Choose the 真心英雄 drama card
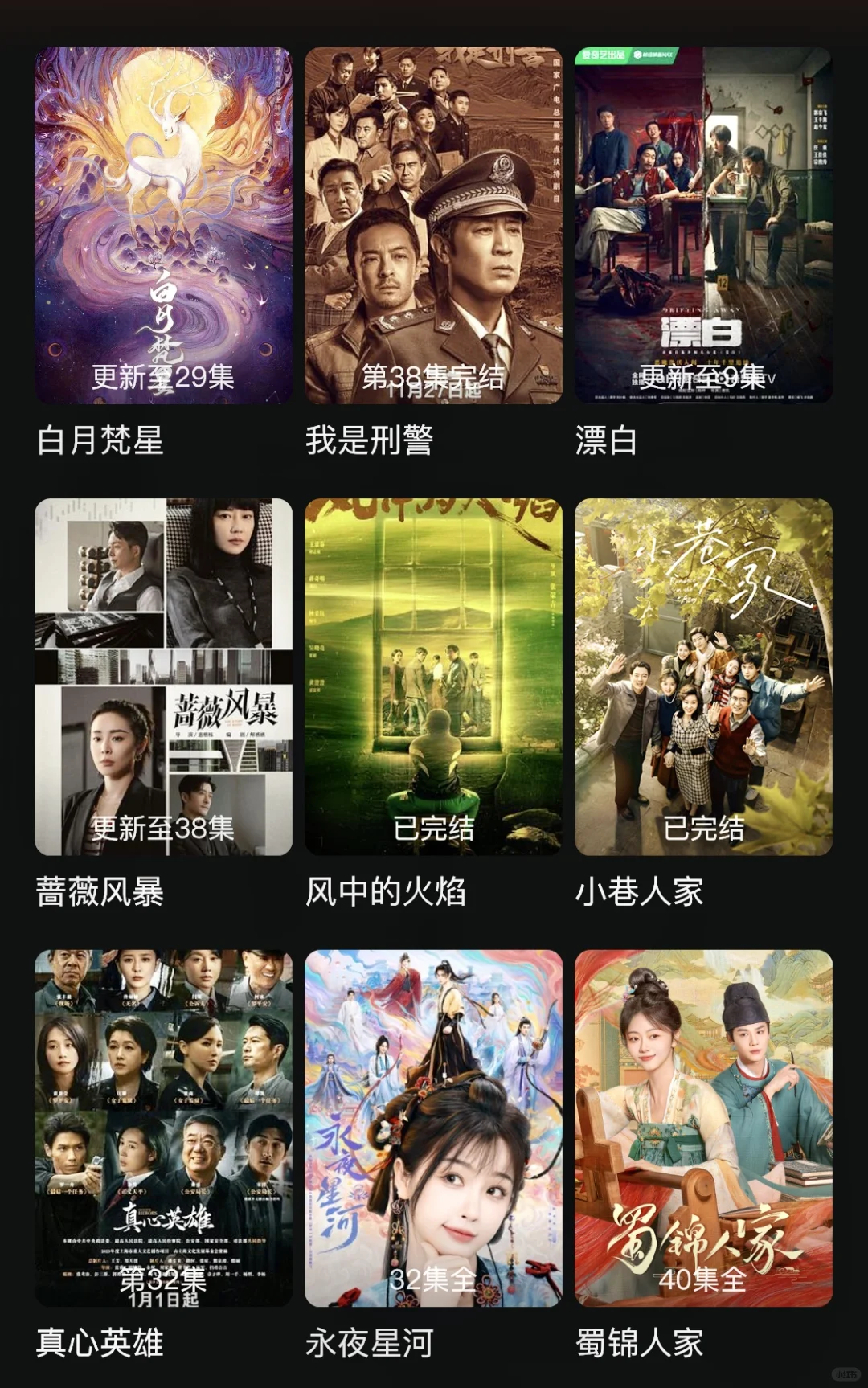Viewport: 868px width, 1388px height. (163, 1128)
